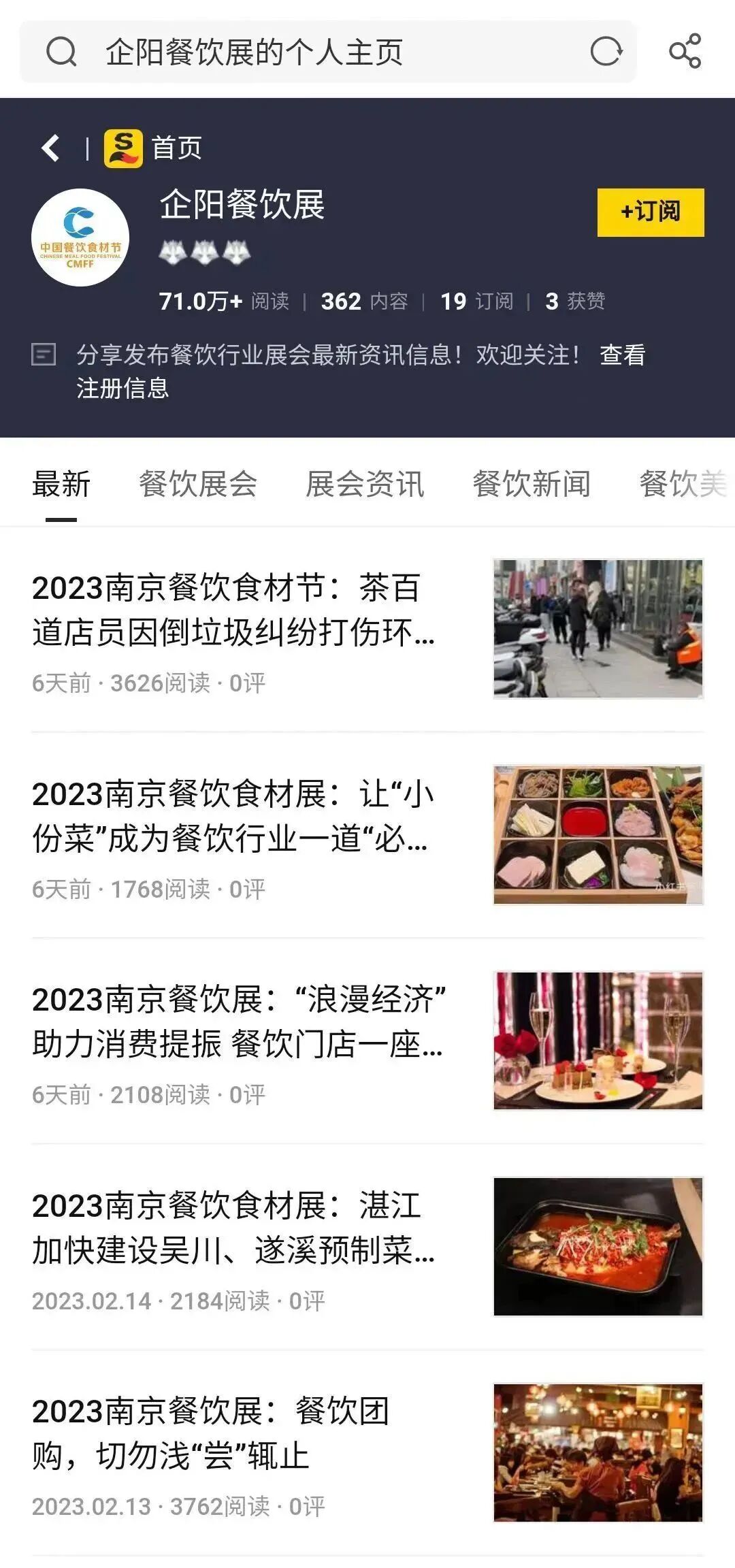
Task: Reload the page with the refresh icon
Action: tap(606, 52)
